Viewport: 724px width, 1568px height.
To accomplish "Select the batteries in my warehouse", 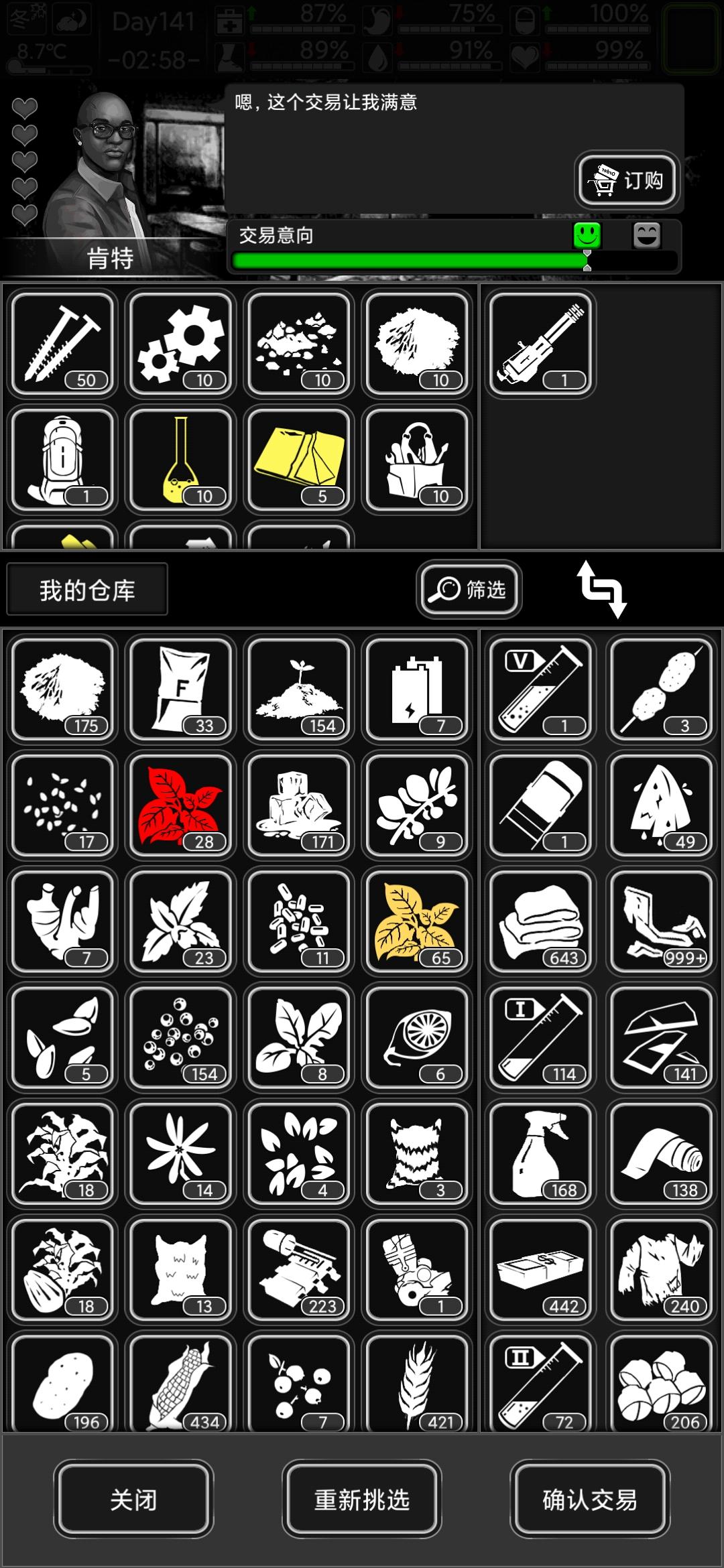I will [x=416, y=690].
